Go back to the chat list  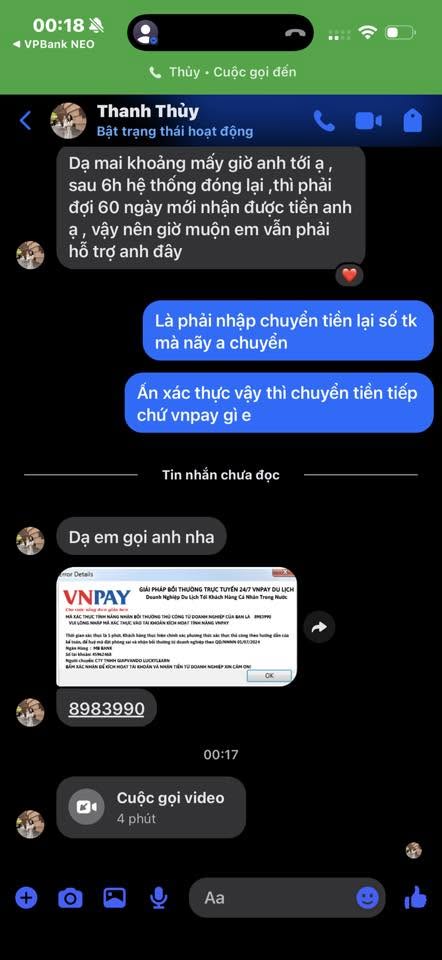[25, 121]
